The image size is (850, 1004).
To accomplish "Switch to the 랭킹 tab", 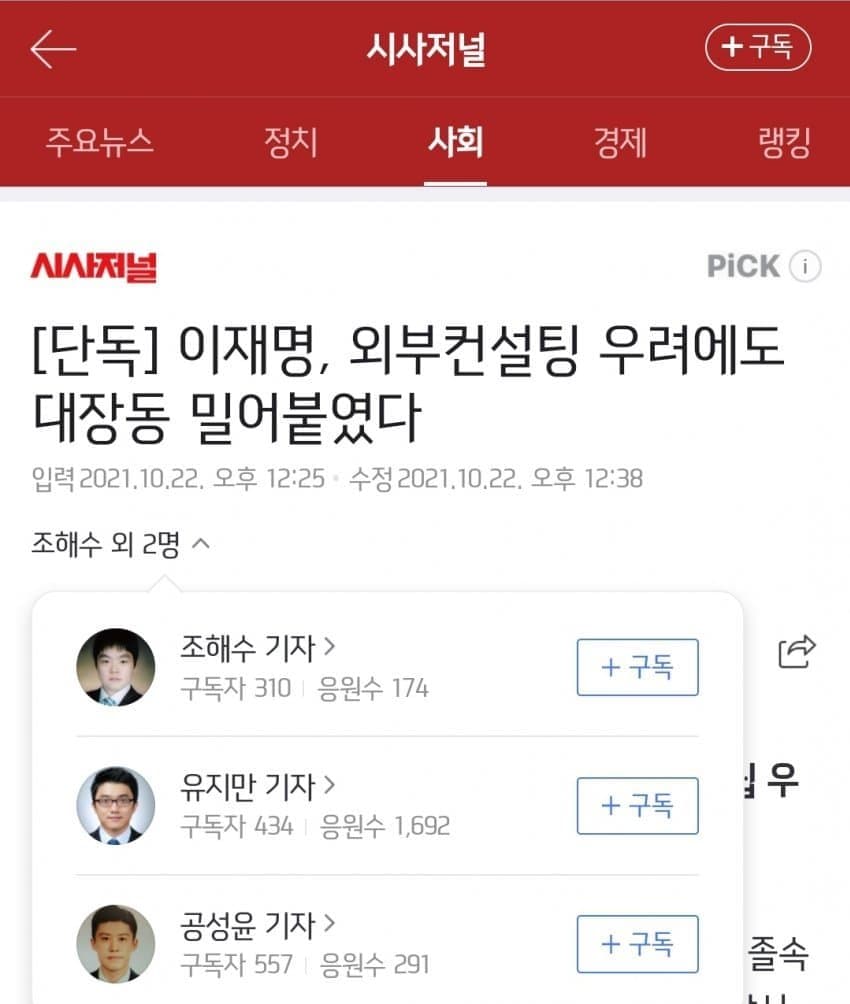I will tap(784, 142).
